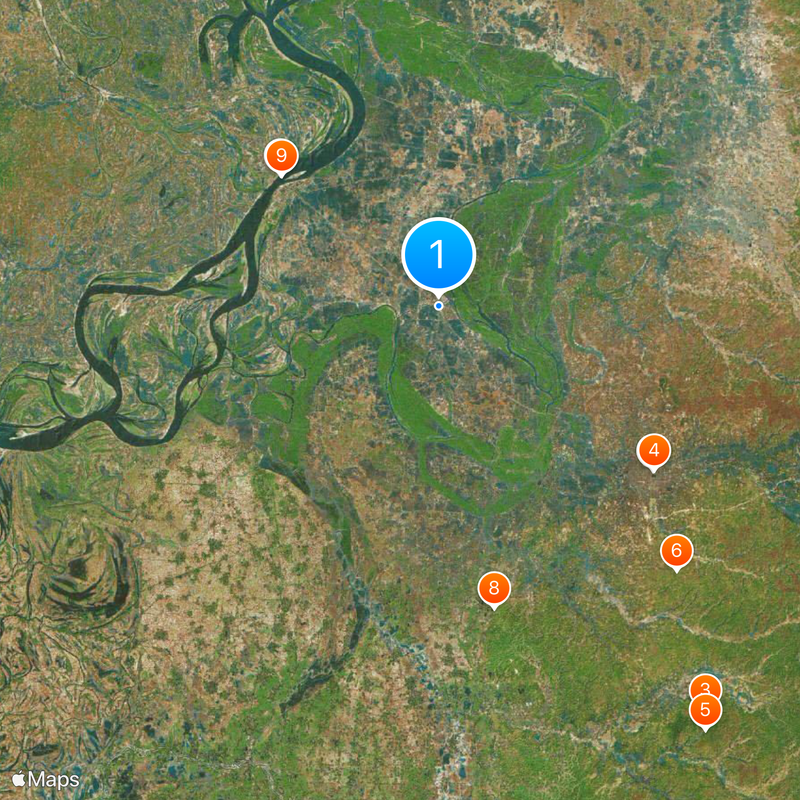Screen dimensions: 800x800
Task: Open map pin number 9
Action: click(x=281, y=156)
